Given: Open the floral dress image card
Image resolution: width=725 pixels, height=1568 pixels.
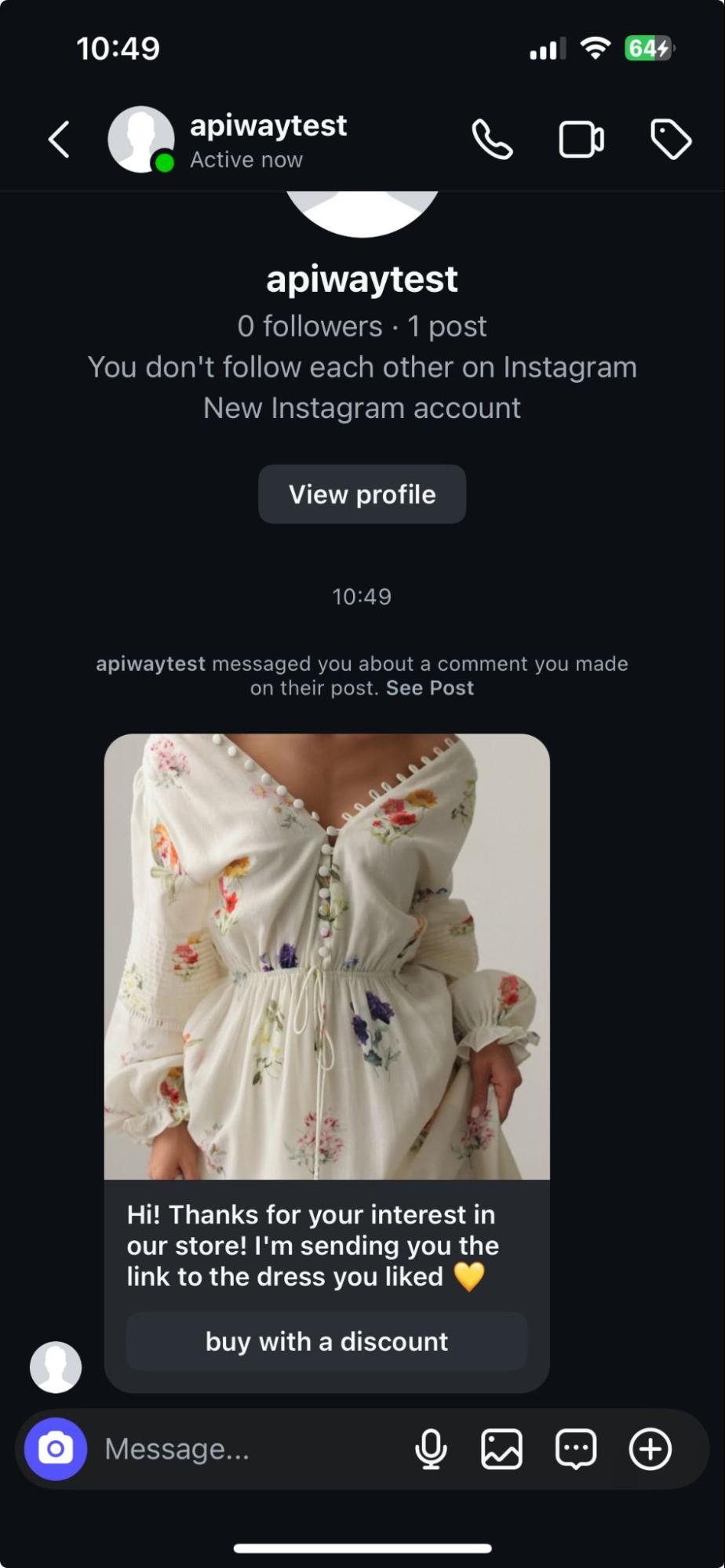Looking at the screenshot, I should (x=326, y=955).
